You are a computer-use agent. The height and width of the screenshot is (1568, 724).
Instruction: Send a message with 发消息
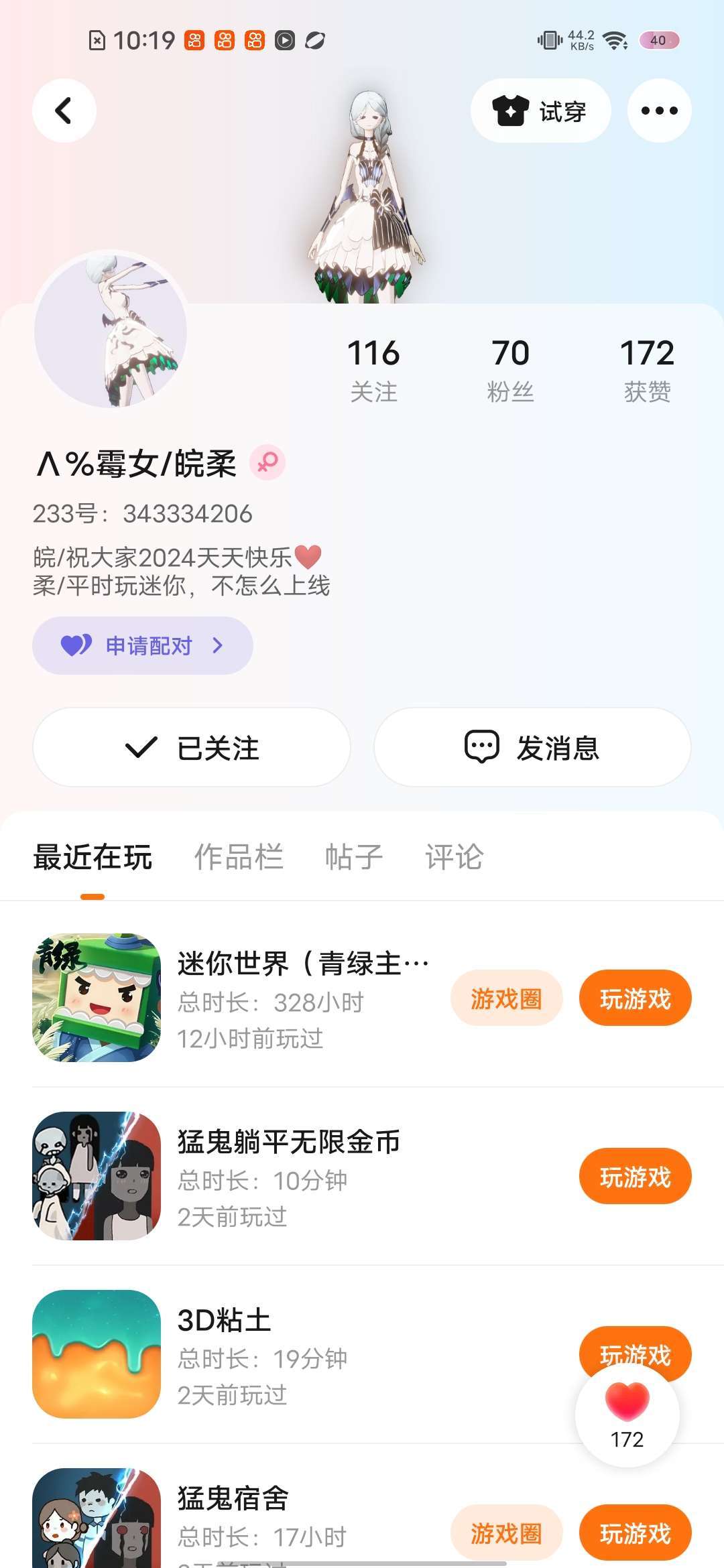(x=532, y=747)
